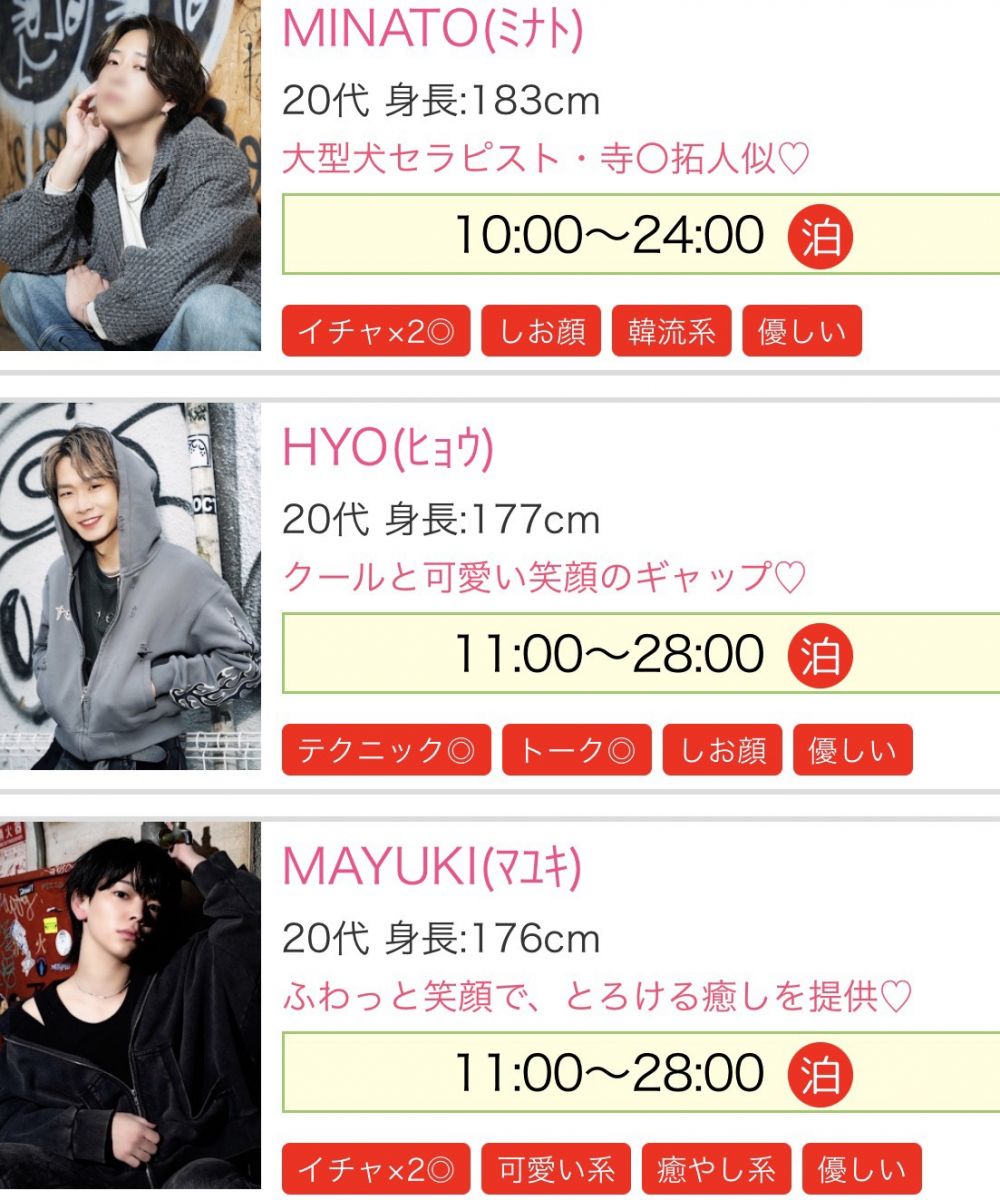This screenshot has height=1200, width=1000.
Task: Open MAYUKI's profile photo
Action: (130, 1005)
